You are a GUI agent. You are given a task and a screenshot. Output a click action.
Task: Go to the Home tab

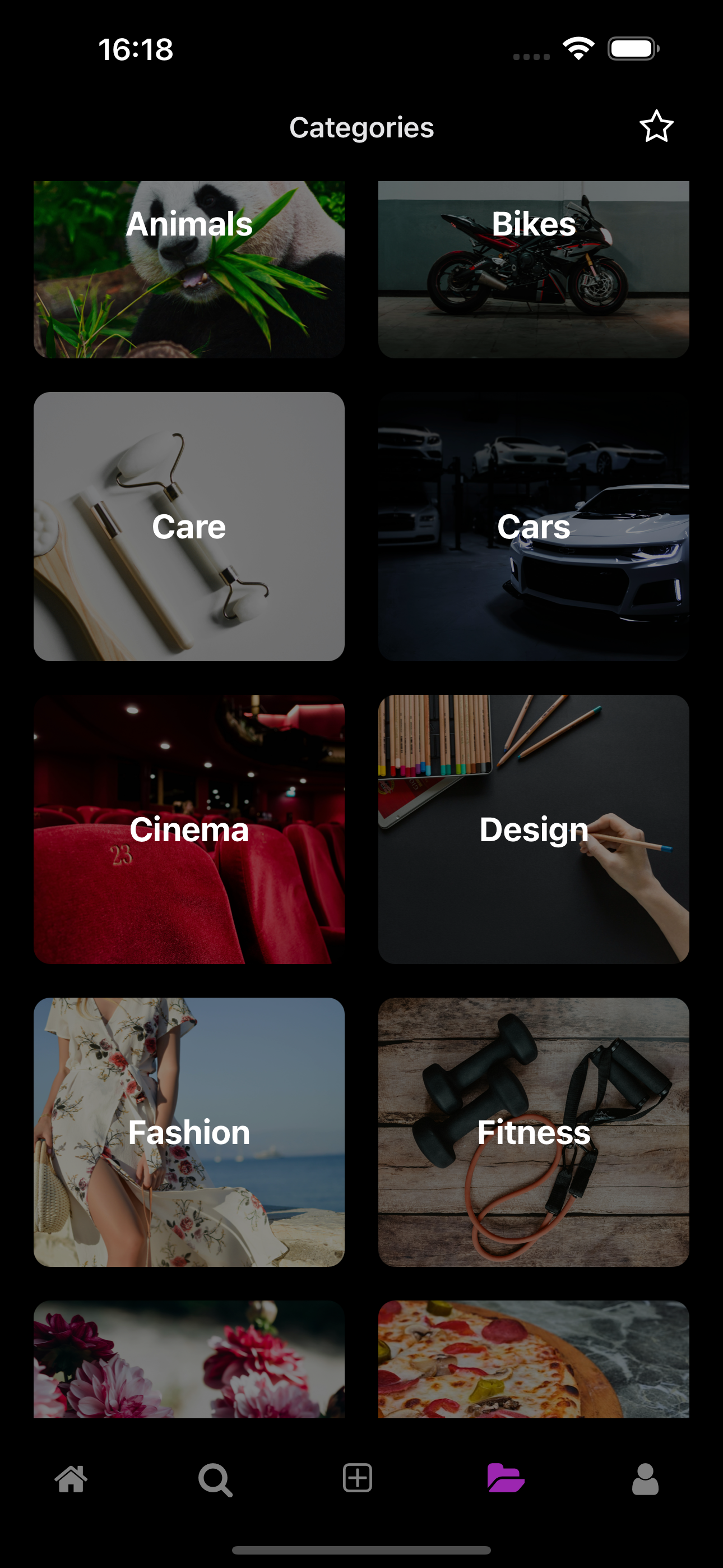[x=71, y=1478]
